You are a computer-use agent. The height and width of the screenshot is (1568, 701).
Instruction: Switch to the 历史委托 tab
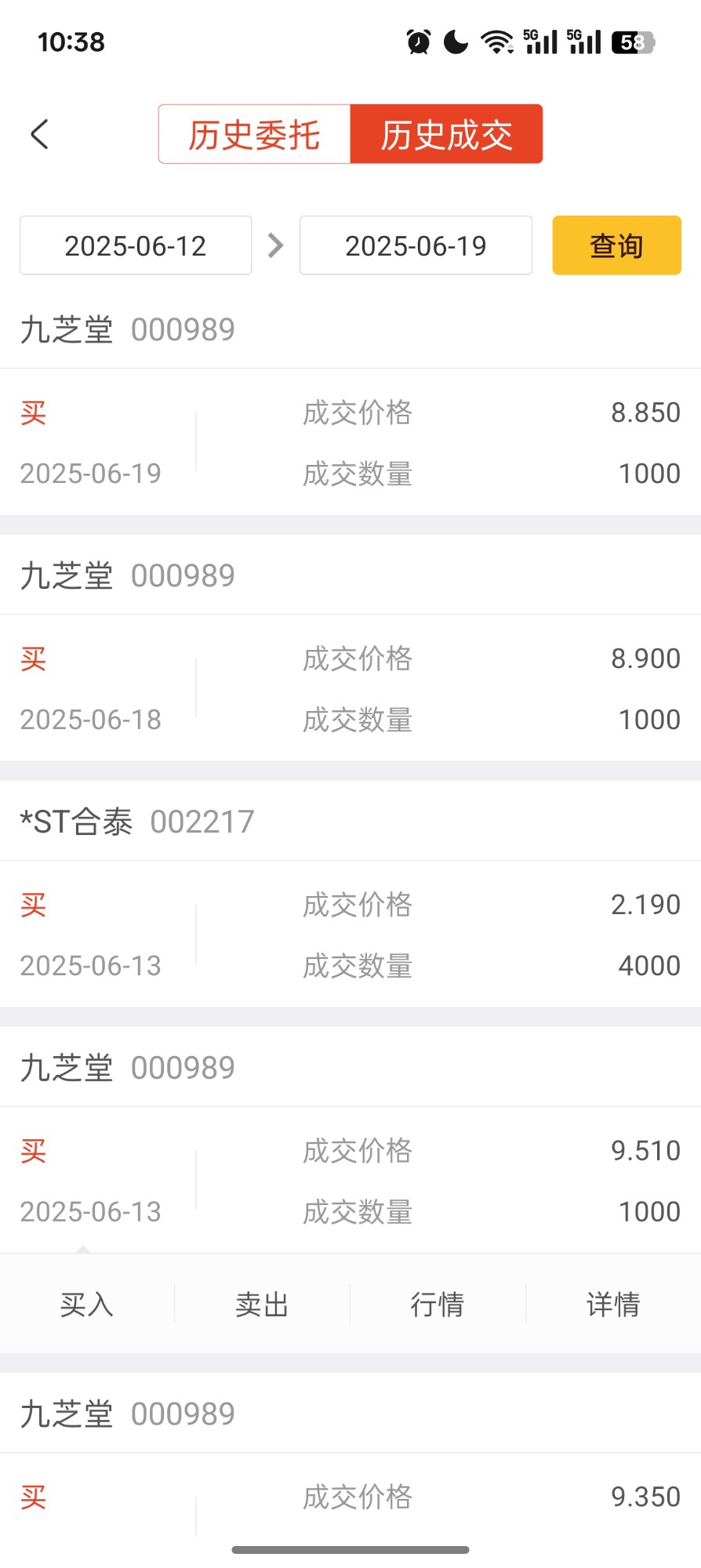(x=254, y=134)
